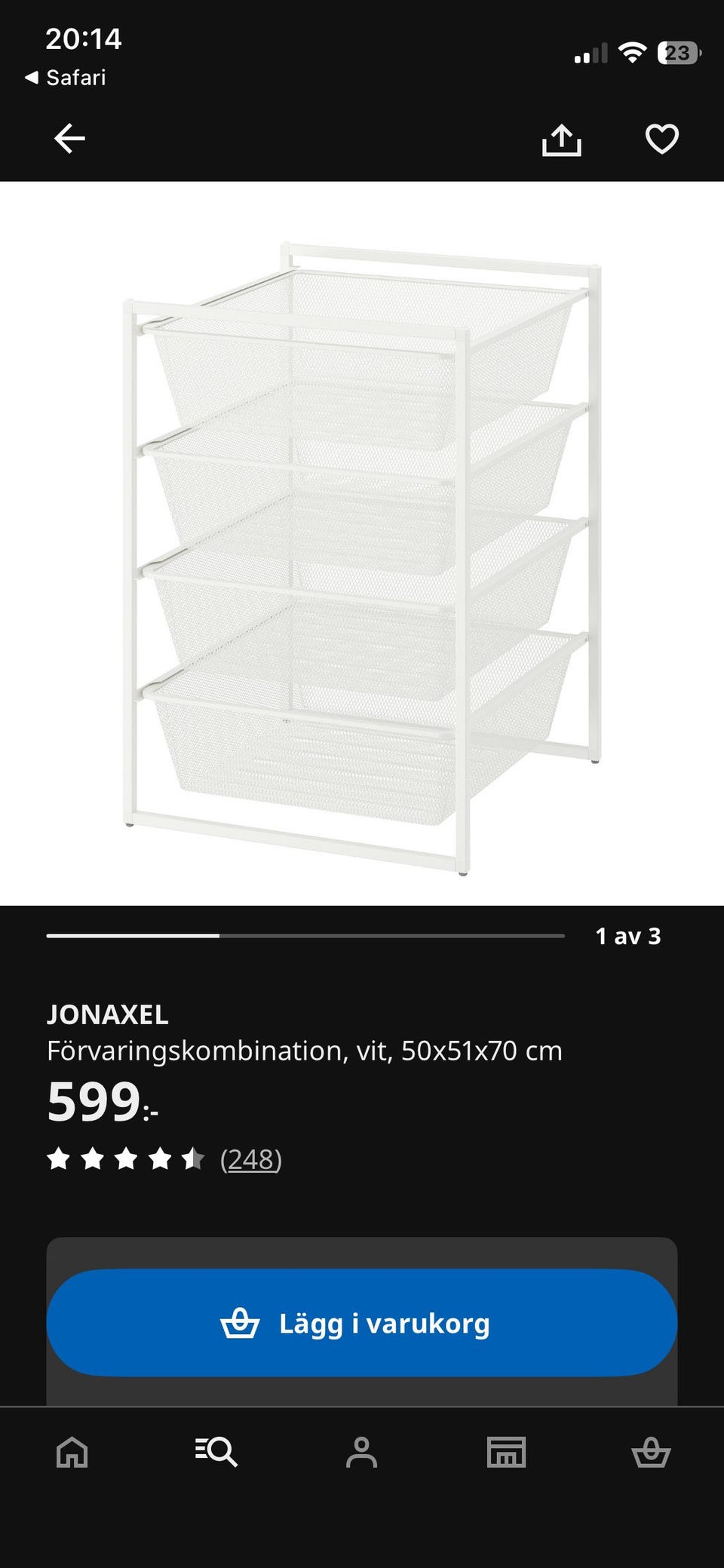Open the shopping basket tab
Screen dimensions: 724x1568
(651, 1451)
